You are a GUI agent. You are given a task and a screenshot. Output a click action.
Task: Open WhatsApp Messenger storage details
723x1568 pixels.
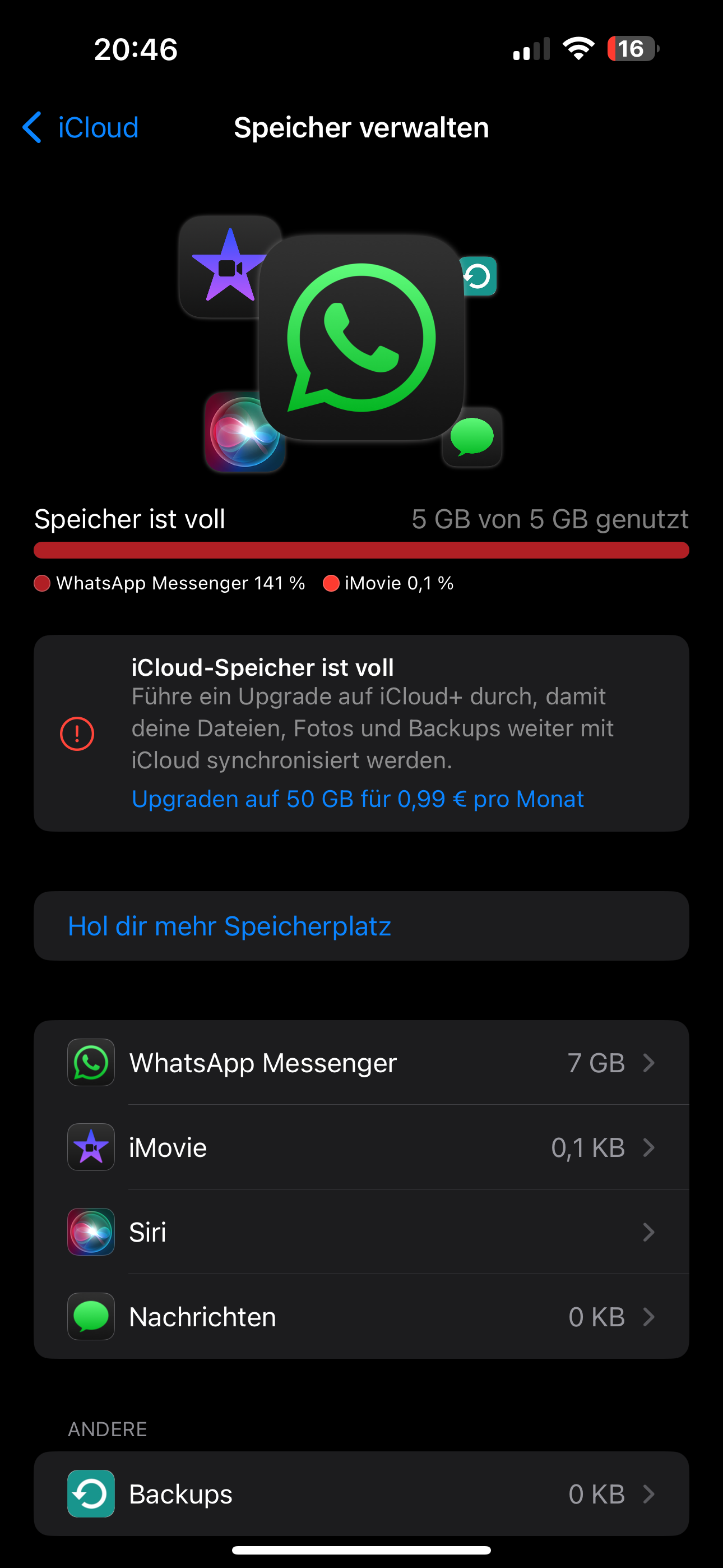(361, 1063)
